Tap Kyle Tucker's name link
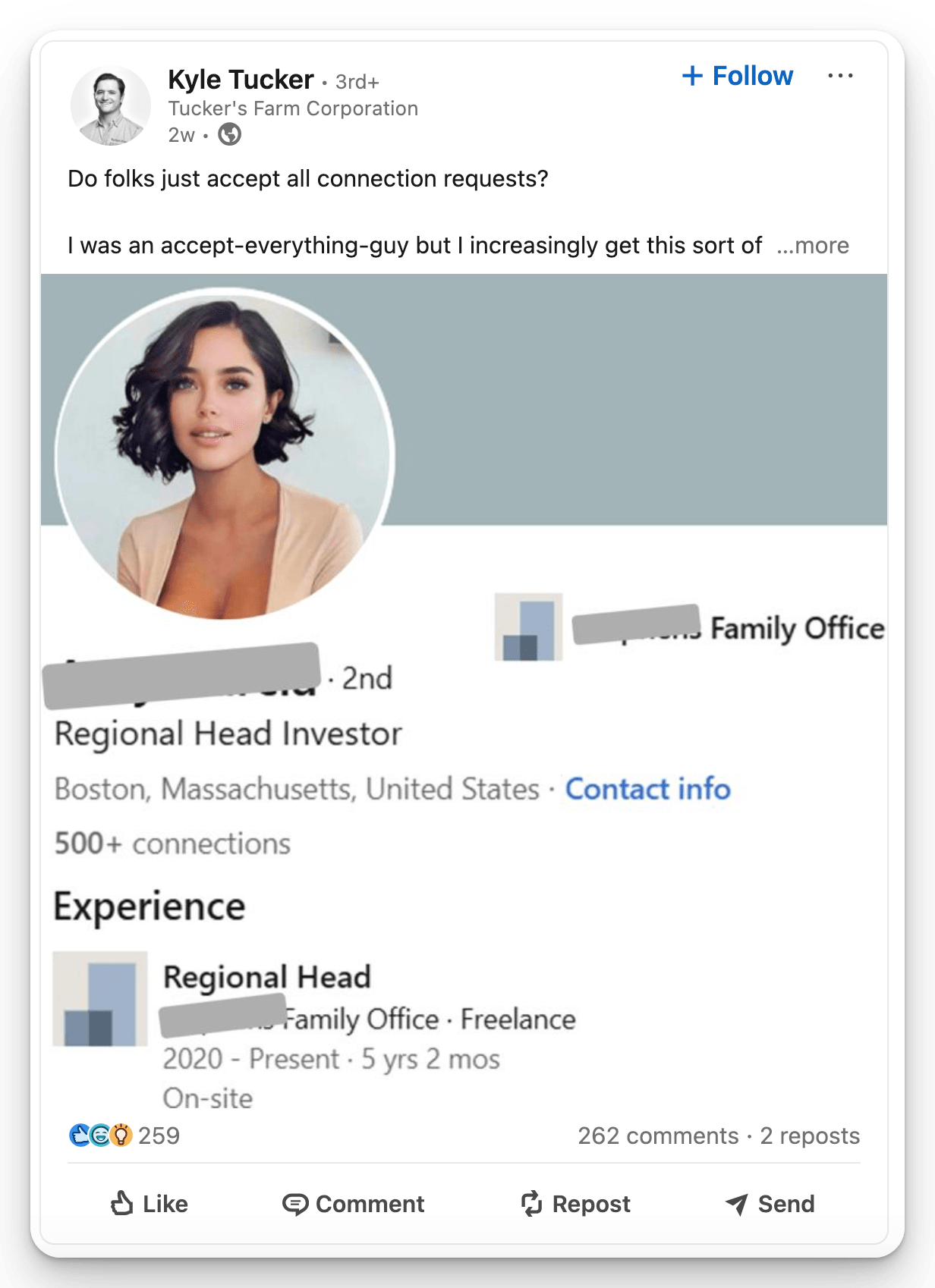Image resolution: width=935 pixels, height=1288 pixels. click(241, 80)
